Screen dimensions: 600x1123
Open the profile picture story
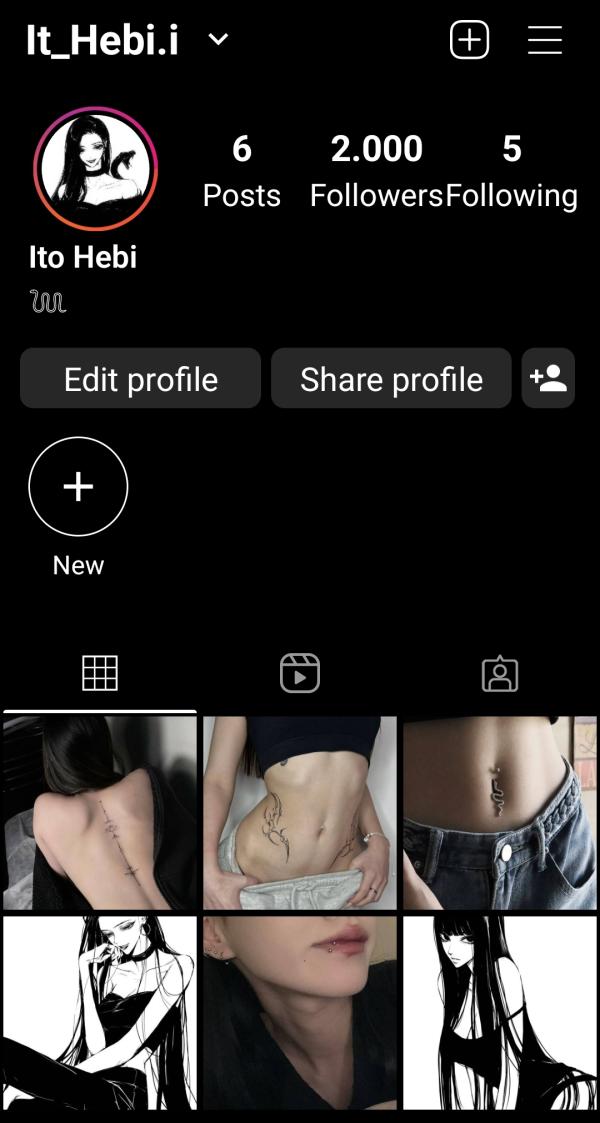[x=96, y=167]
